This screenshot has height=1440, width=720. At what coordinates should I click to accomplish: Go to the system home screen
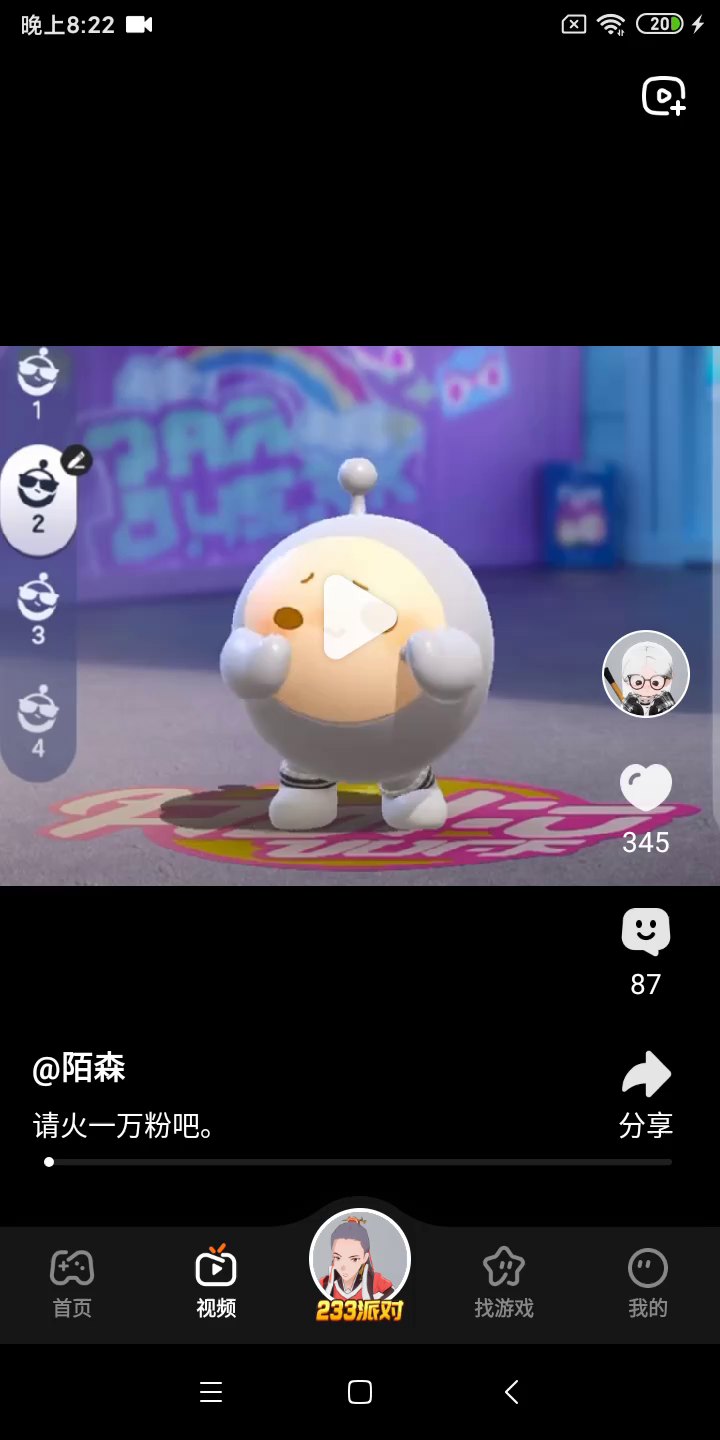click(360, 1392)
